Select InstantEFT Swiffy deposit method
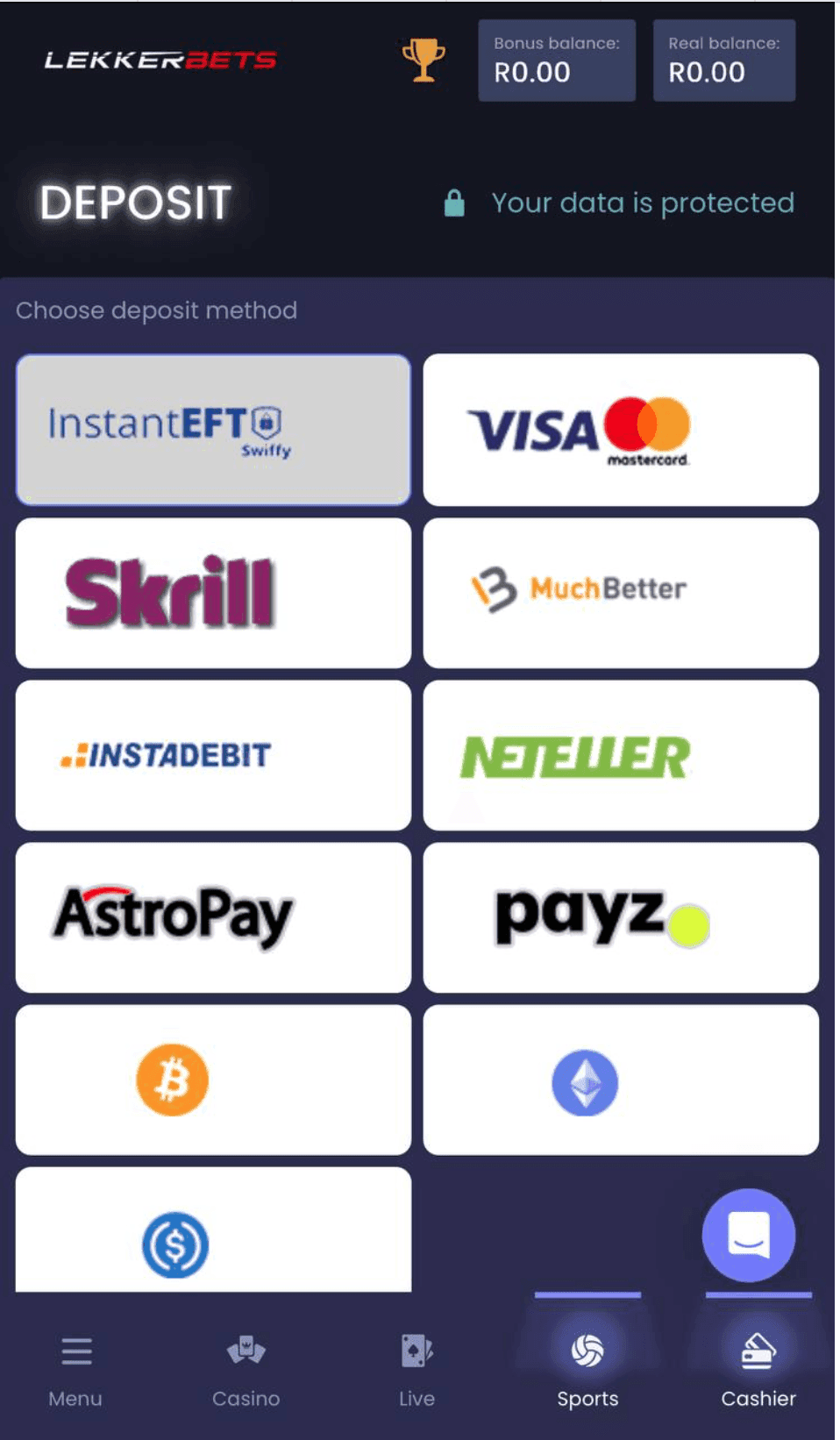 tap(213, 430)
